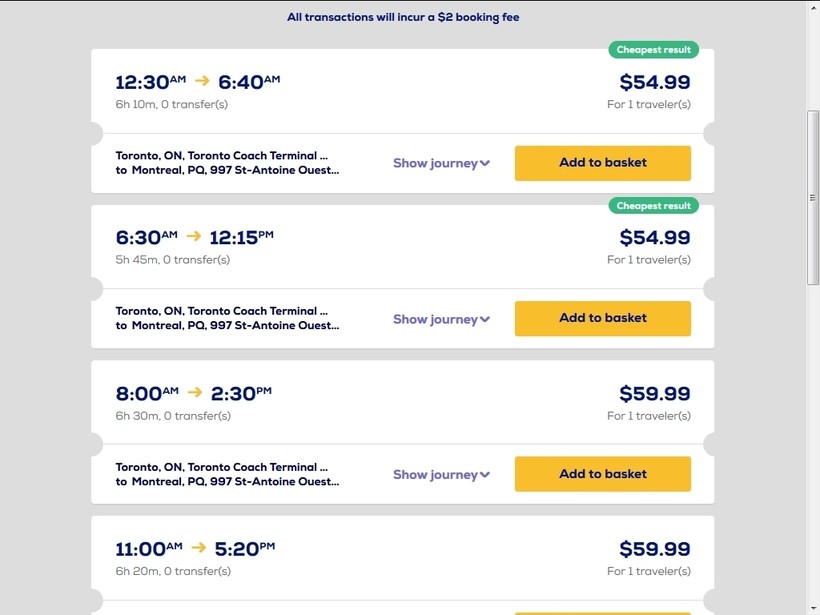The width and height of the screenshot is (820, 615).
Task: Add the 12:30 AM trip to basket
Action: pyautogui.click(x=602, y=163)
